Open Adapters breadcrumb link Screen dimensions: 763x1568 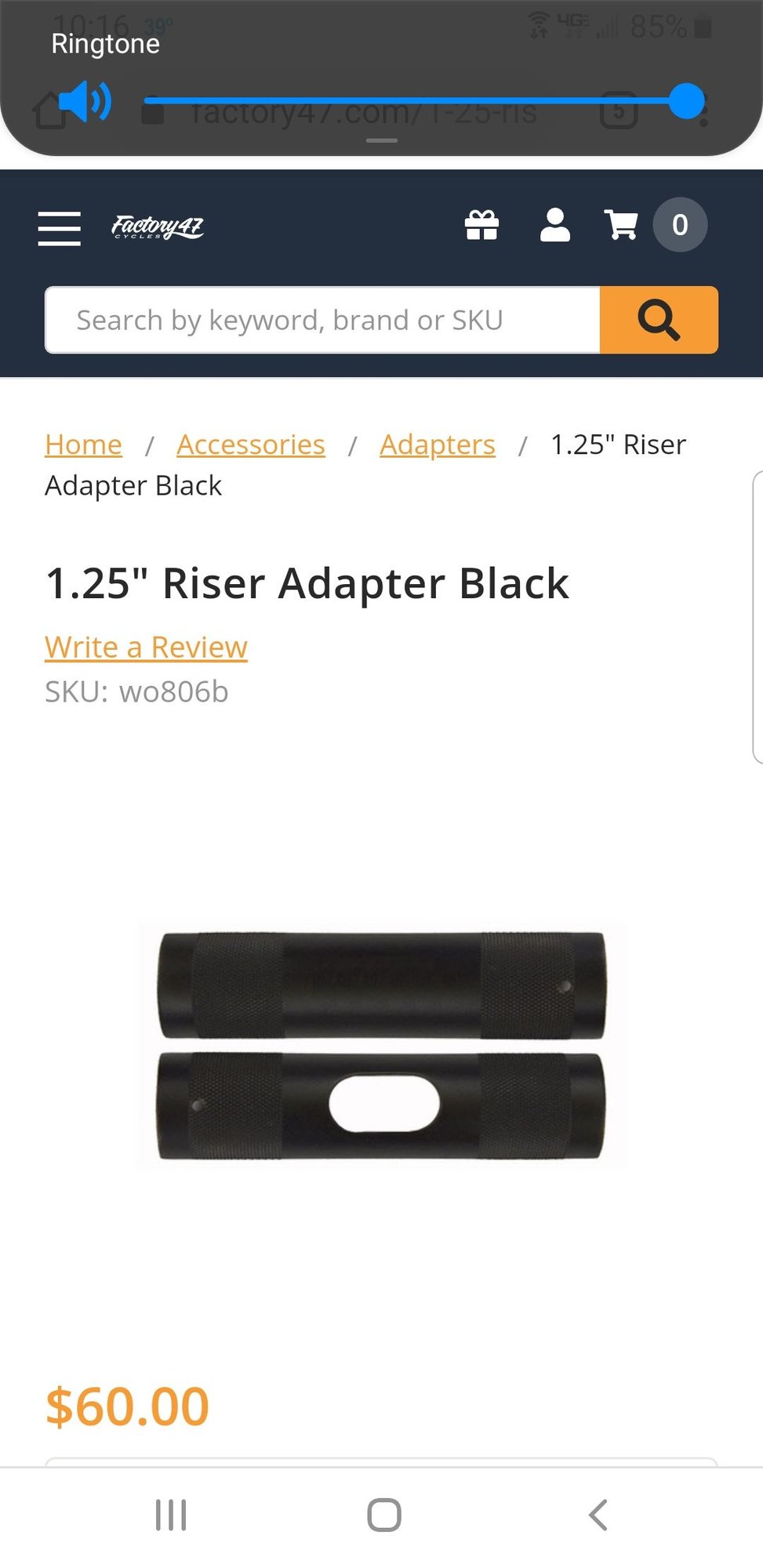pyautogui.click(x=438, y=445)
